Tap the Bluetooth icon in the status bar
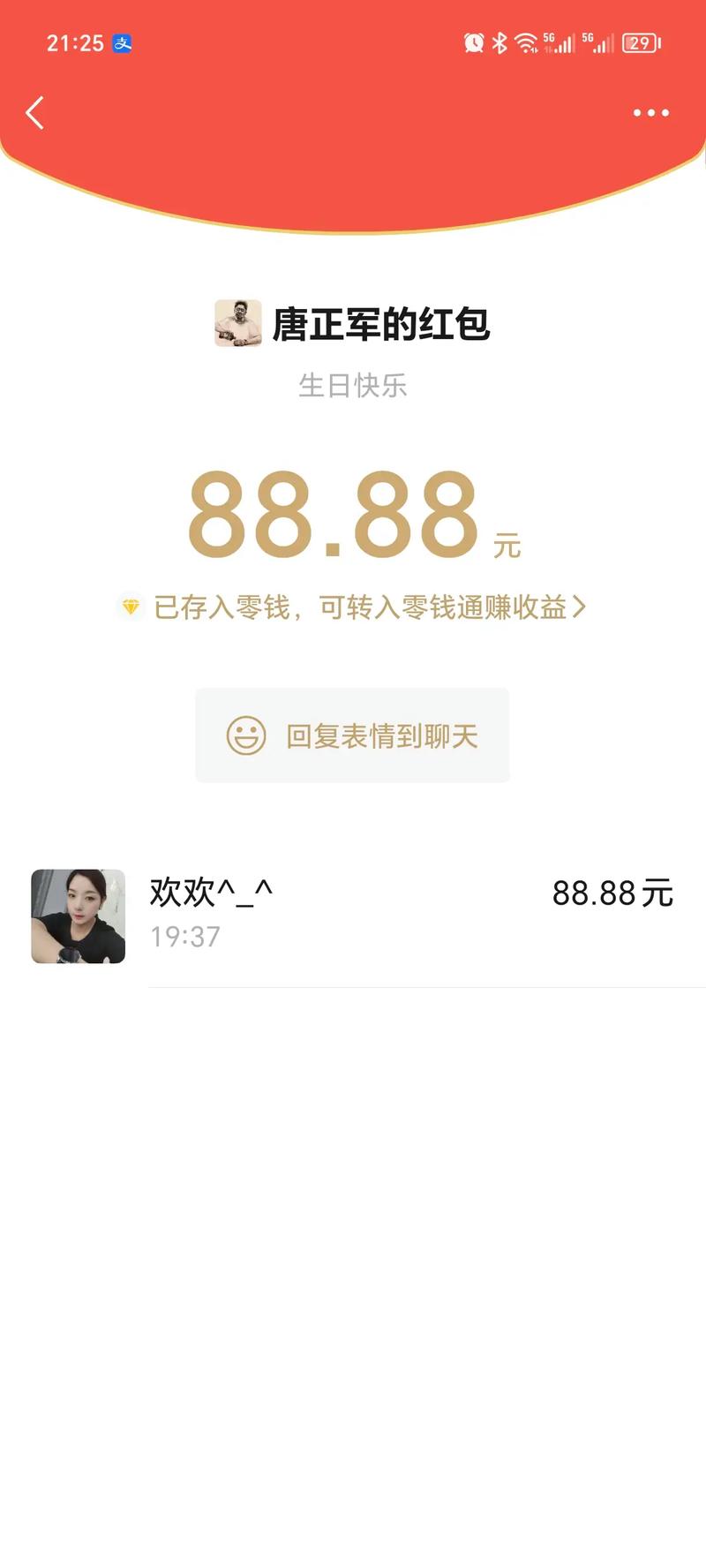The width and height of the screenshot is (706, 1568). point(499,41)
